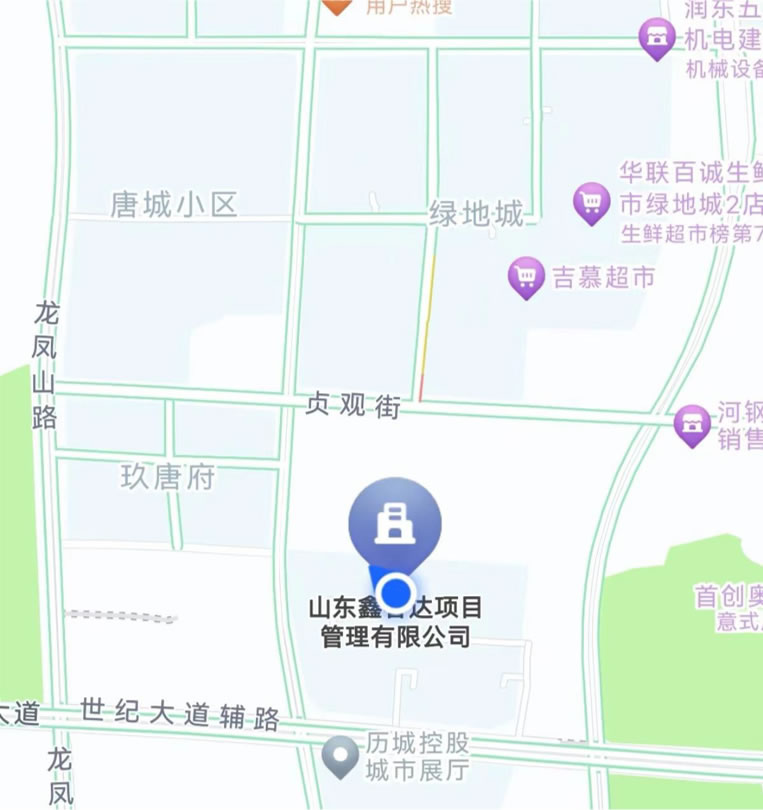Select the 吉慕超市 supermarket marker
Viewport: 763px width, 810px height.
pos(526,275)
